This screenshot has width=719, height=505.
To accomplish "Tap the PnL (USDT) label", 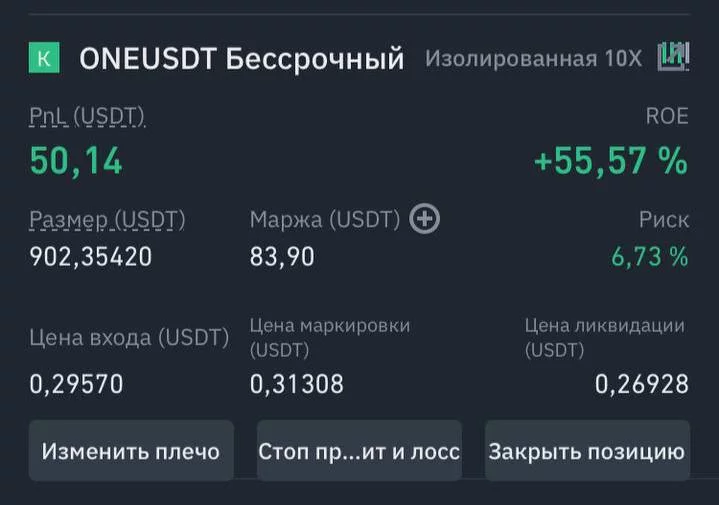I will (x=87, y=117).
